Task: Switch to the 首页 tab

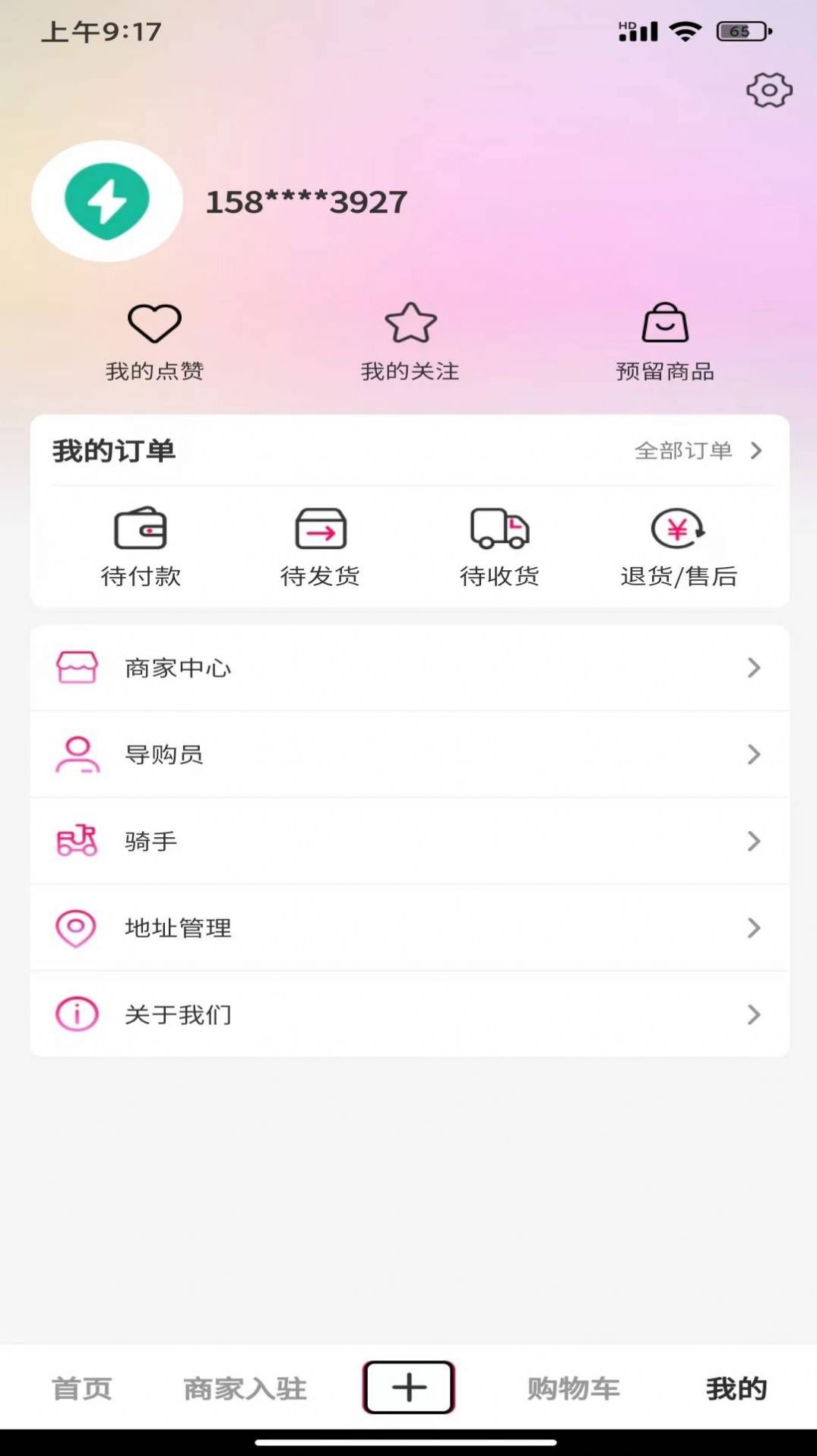Action: (x=81, y=1388)
